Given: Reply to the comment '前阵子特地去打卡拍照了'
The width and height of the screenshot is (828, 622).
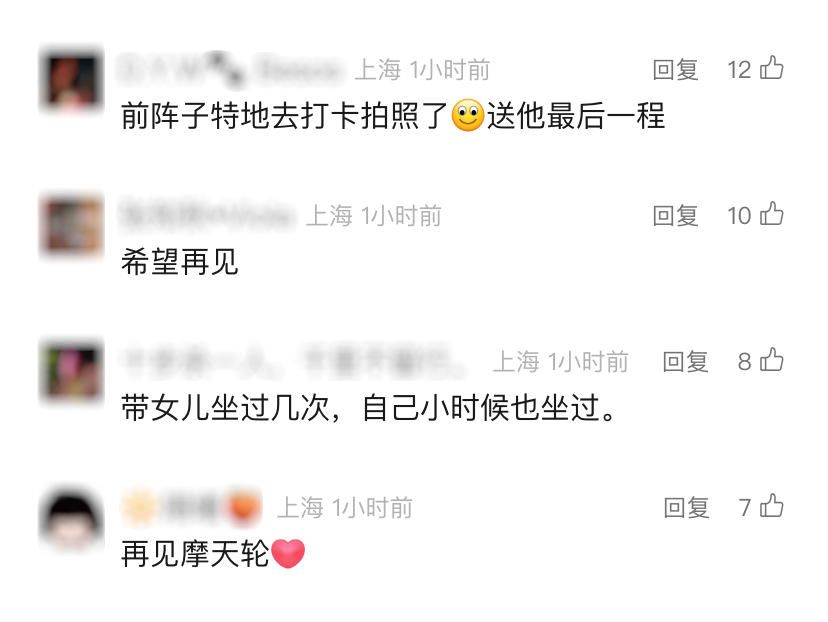Looking at the screenshot, I should coord(675,69).
